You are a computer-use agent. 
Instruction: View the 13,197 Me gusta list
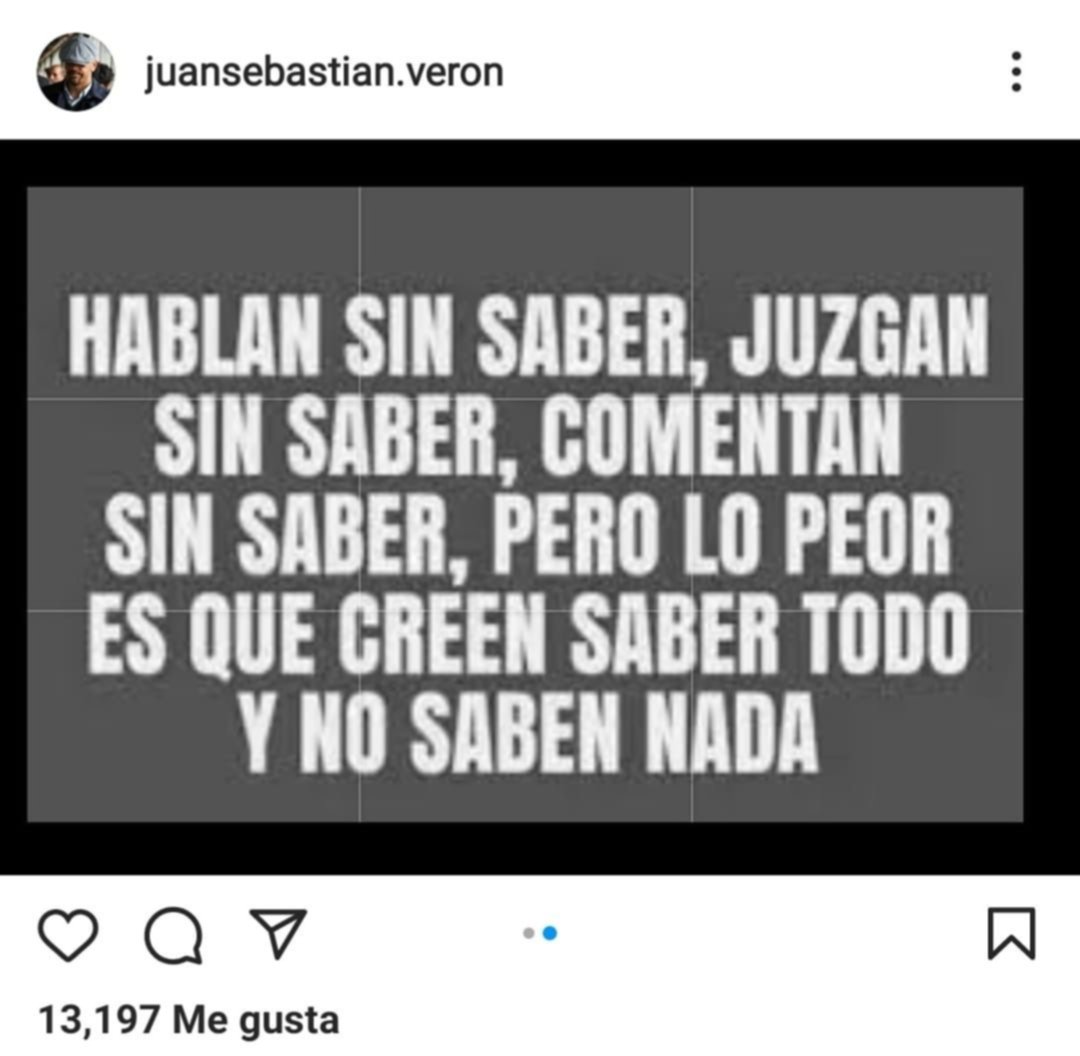(x=188, y=1020)
